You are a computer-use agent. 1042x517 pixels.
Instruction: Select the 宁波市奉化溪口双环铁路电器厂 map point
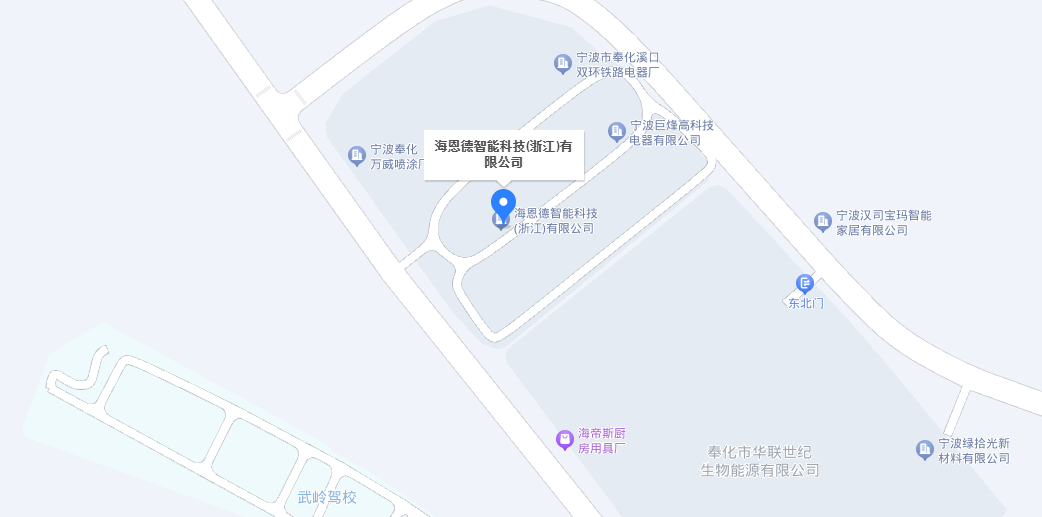pos(563,64)
